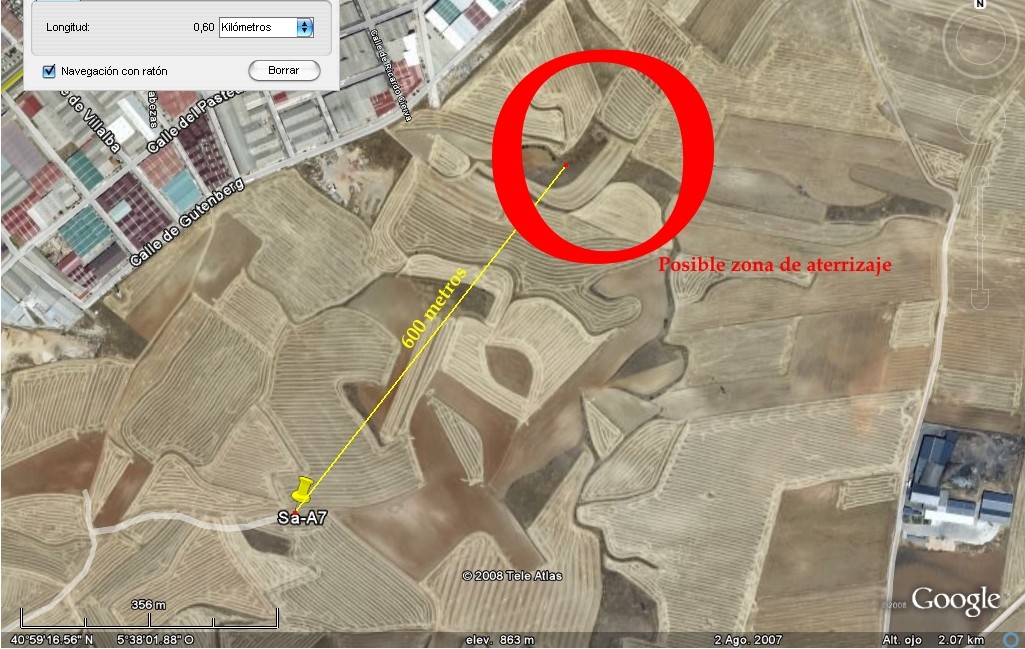The width and height of the screenshot is (1025, 649).
Task: Tap the Borrar button
Action: [x=284, y=71]
